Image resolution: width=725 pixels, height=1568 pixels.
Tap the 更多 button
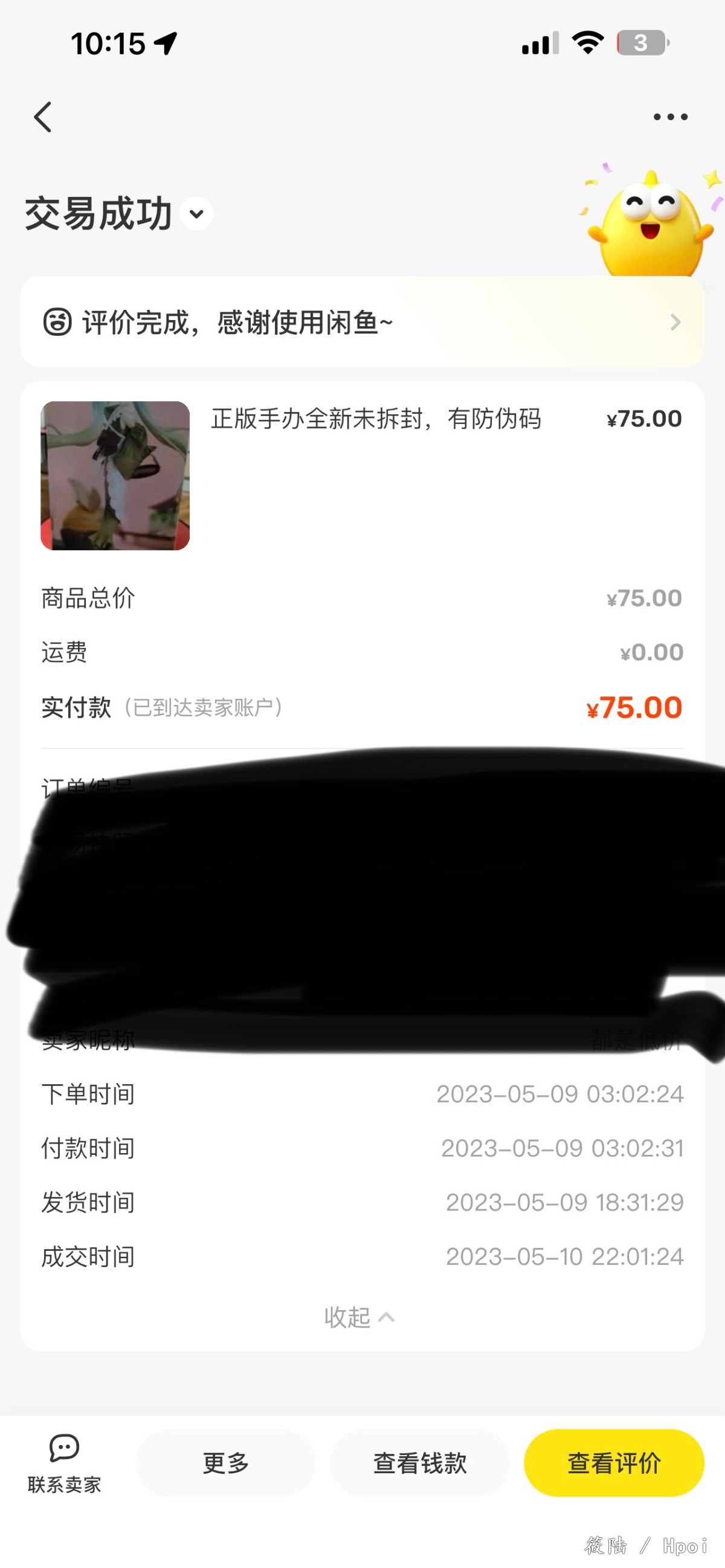pos(225,1462)
